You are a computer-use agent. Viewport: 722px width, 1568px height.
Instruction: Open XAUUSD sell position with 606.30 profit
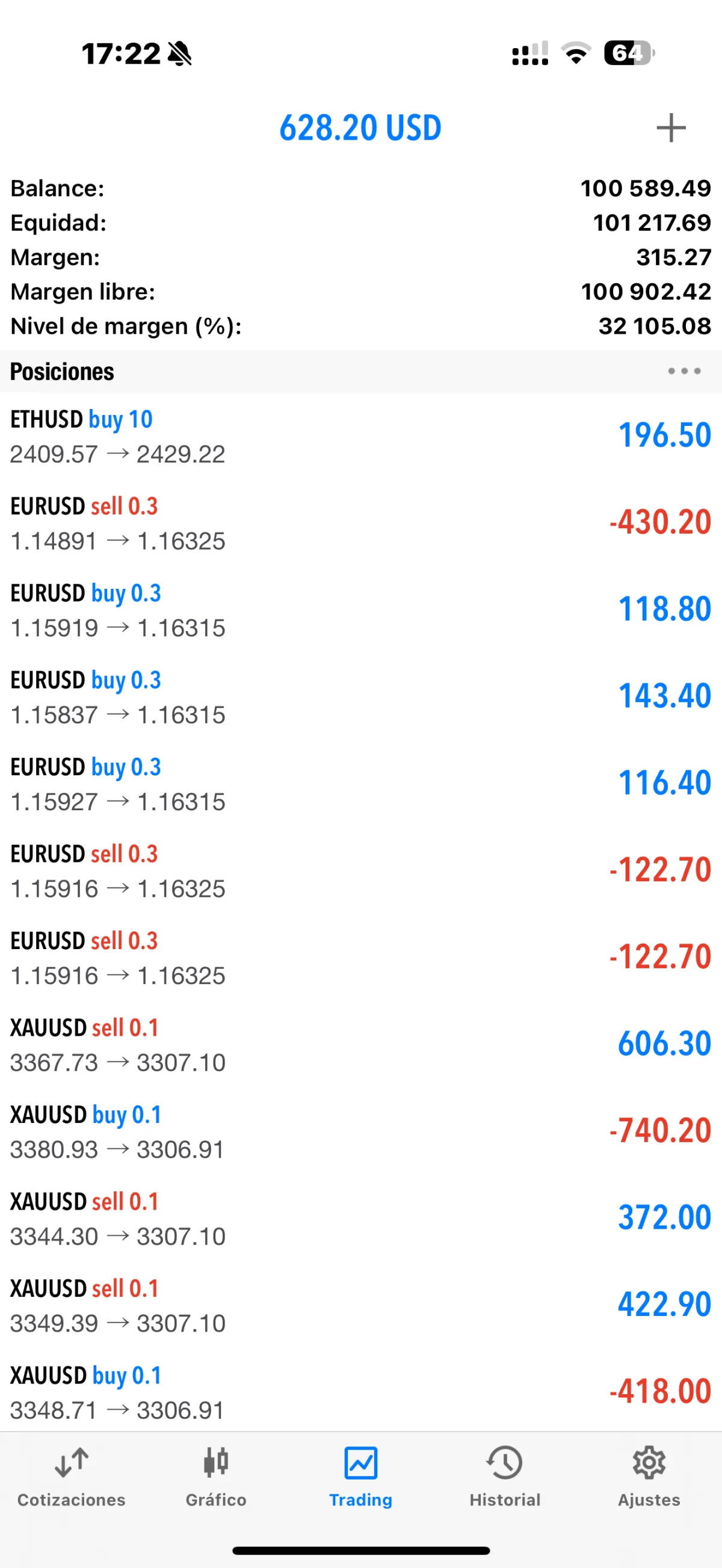tap(360, 1045)
